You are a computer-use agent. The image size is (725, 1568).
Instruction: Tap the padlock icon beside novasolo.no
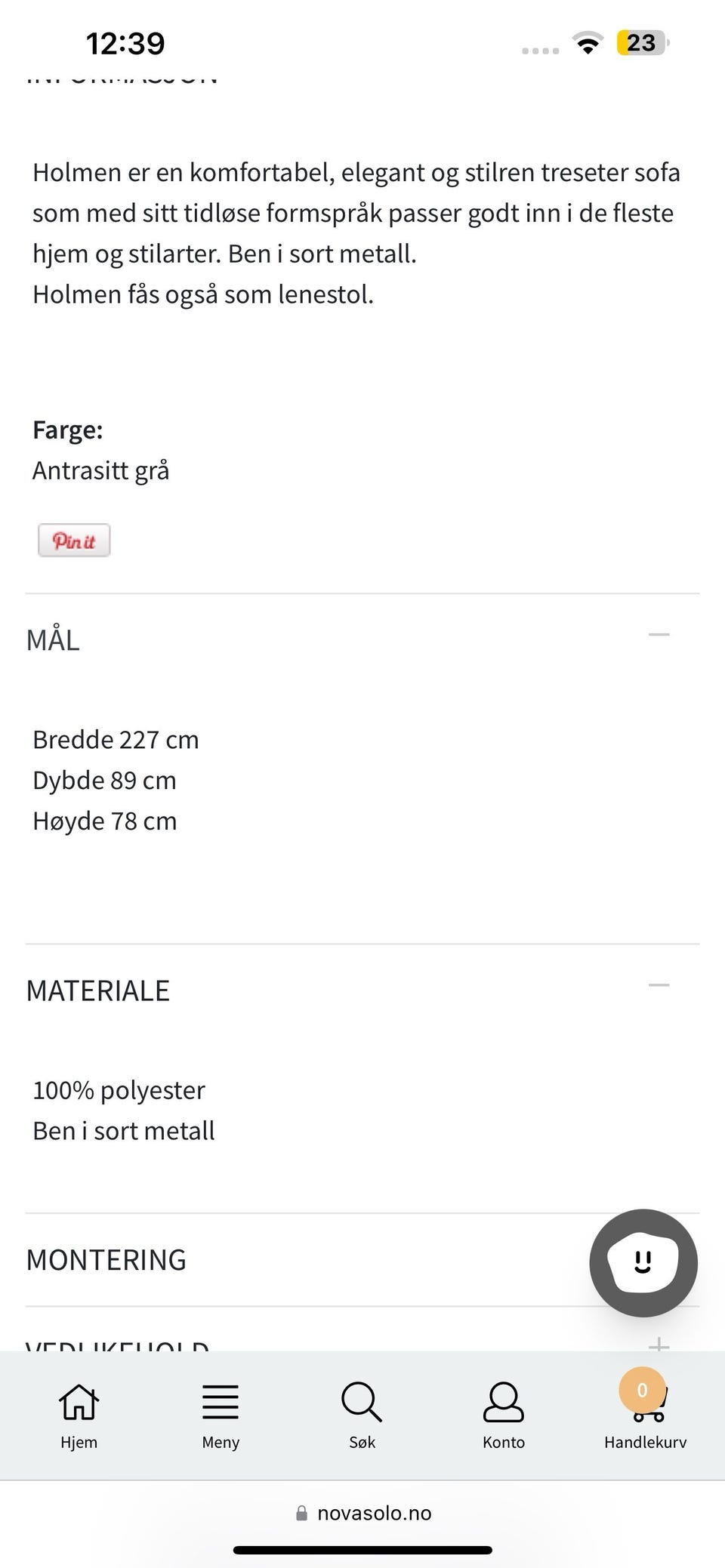[301, 1513]
